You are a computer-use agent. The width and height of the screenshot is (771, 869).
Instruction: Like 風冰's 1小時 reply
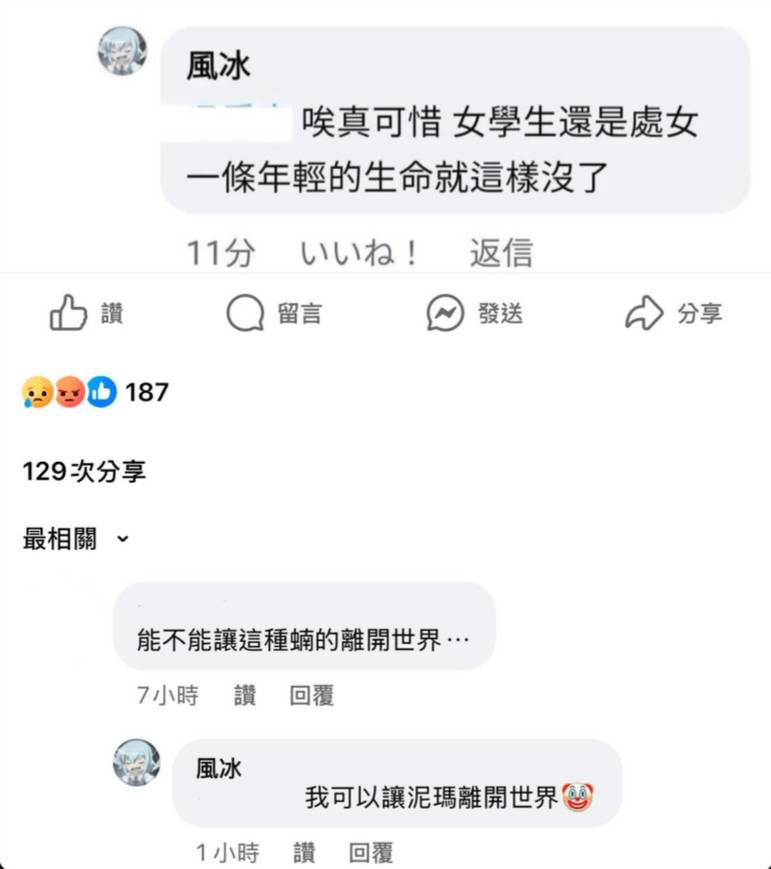click(304, 853)
